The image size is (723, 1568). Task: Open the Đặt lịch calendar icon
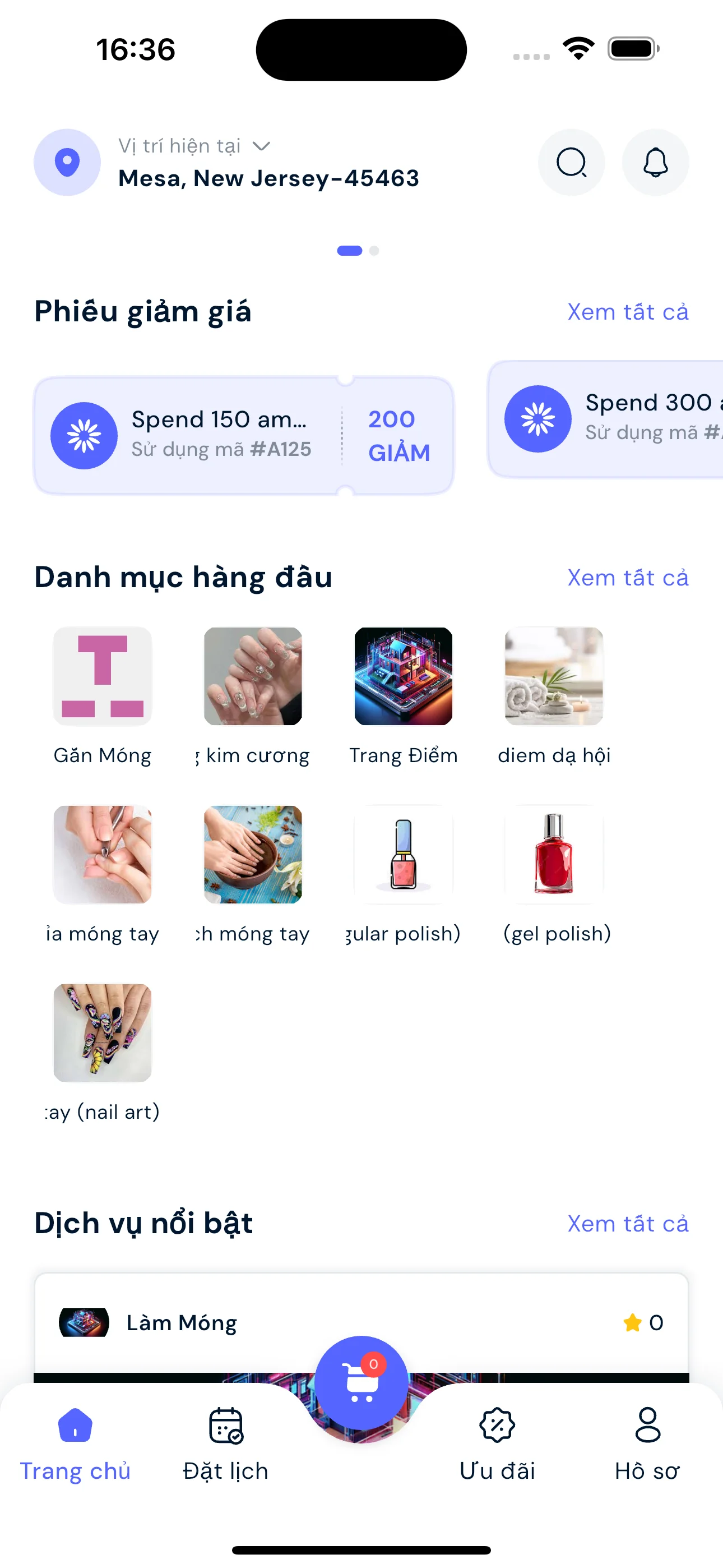(225, 1424)
